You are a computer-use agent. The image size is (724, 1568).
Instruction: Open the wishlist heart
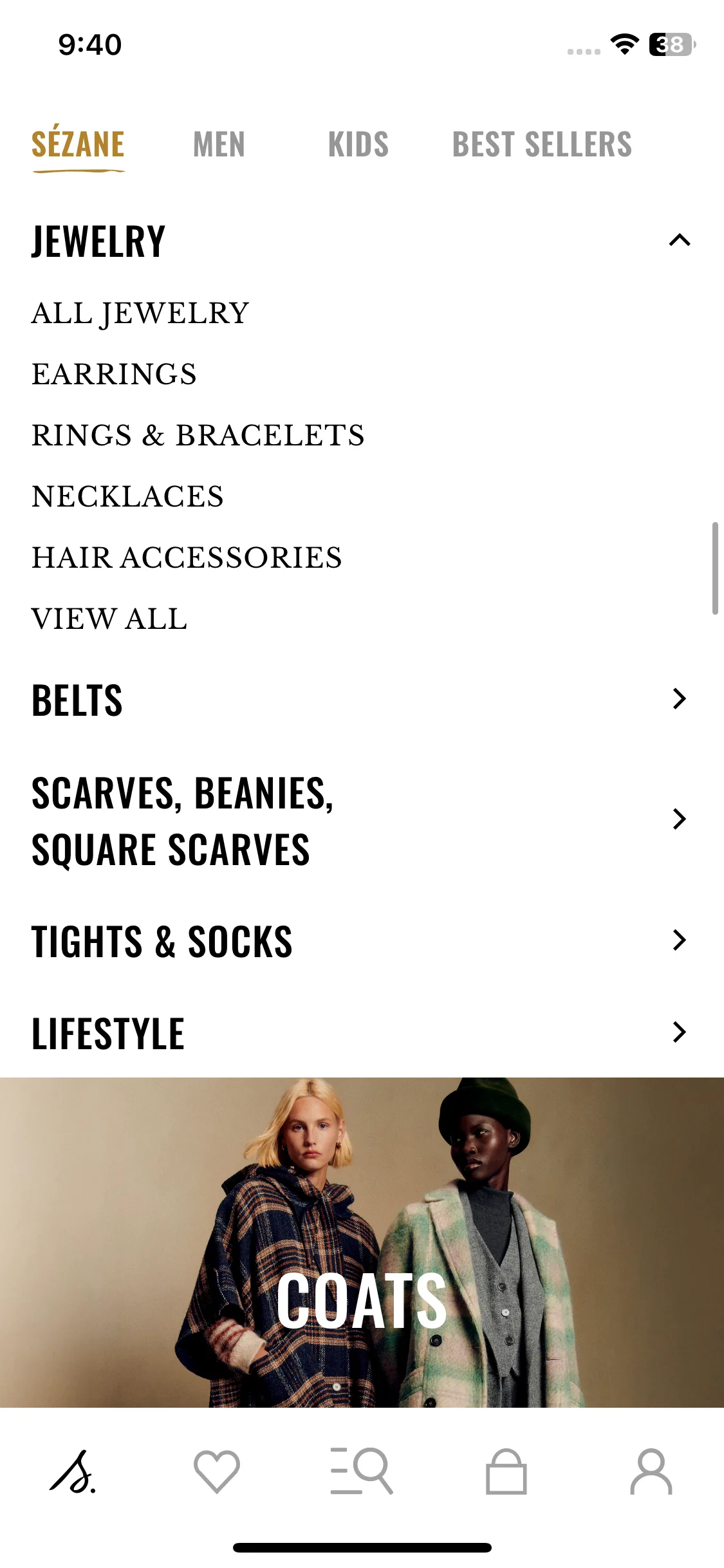pos(217,1471)
